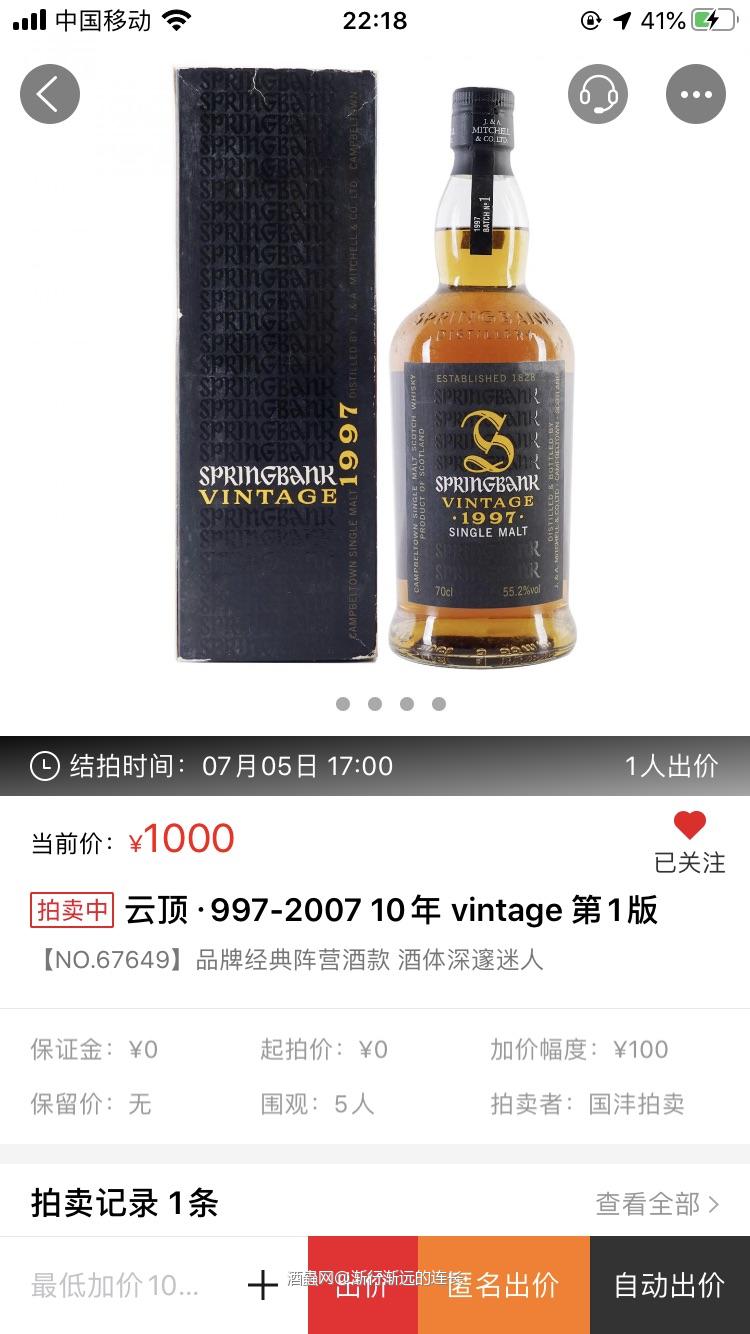The image size is (750, 1334).
Task: Tap 已关注 to change follow status
Action: [x=688, y=864]
